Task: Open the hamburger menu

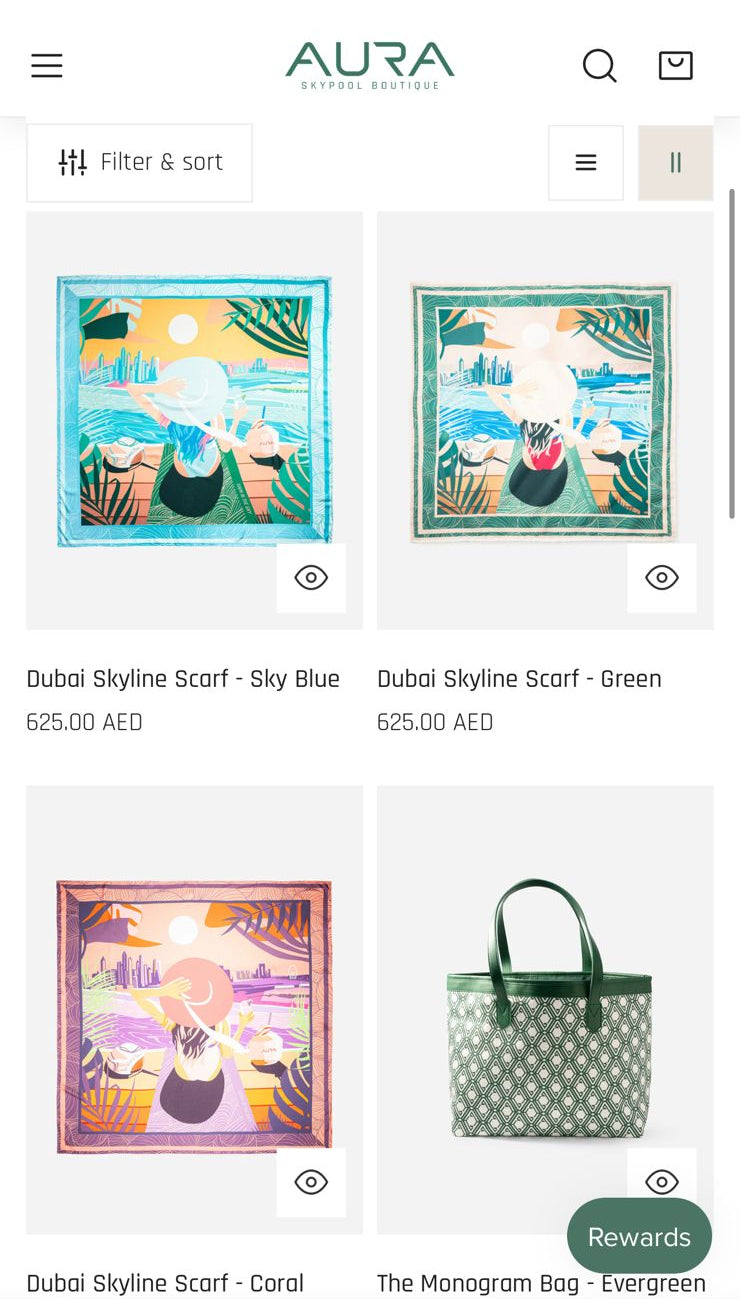Action: point(47,66)
